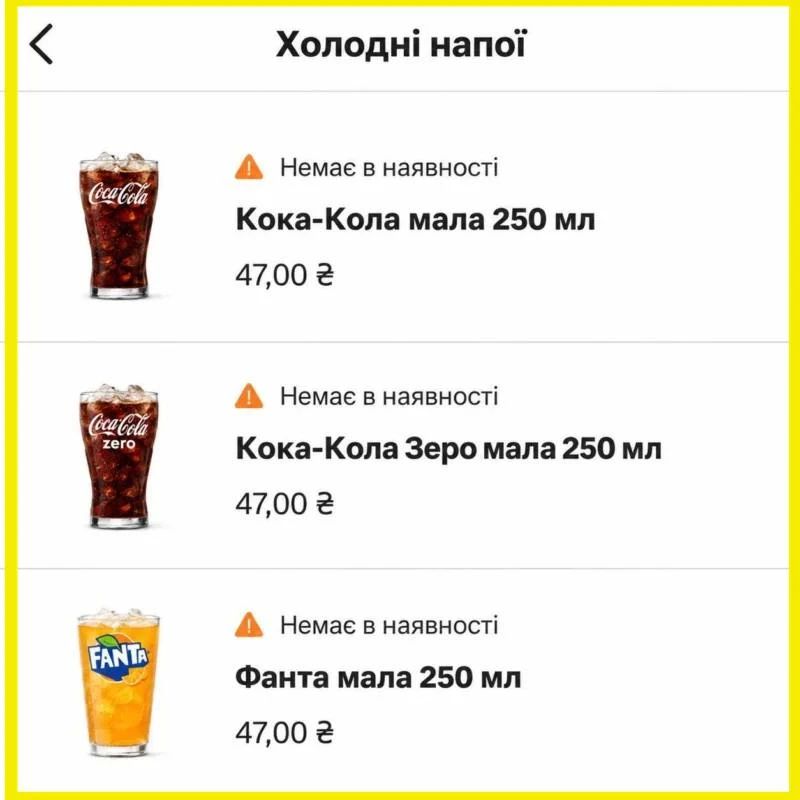Image resolution: width=800 pixels, height=800 pixels.
Task: Select Кока-Кола Зеро мала 250 мл
Action: pos(403,456)
